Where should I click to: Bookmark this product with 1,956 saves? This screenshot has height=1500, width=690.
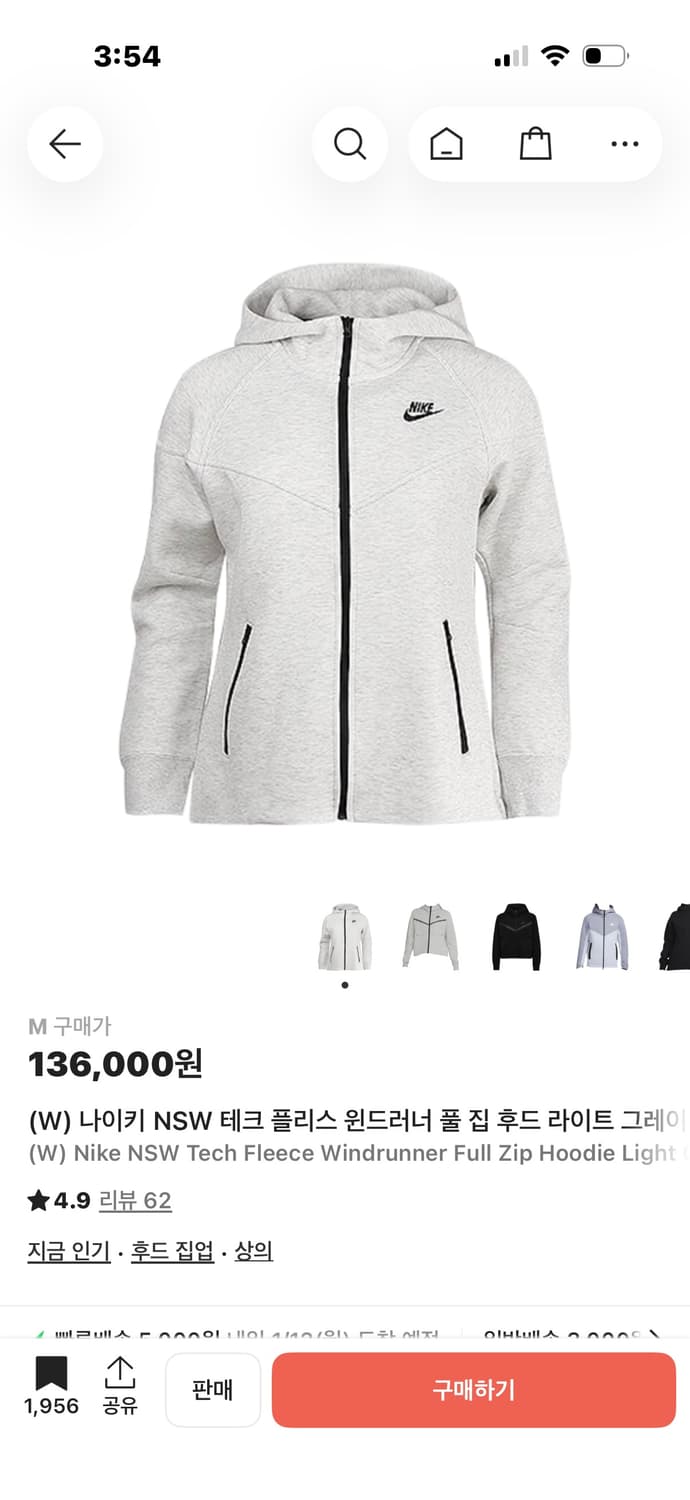tap(51, 1387)
